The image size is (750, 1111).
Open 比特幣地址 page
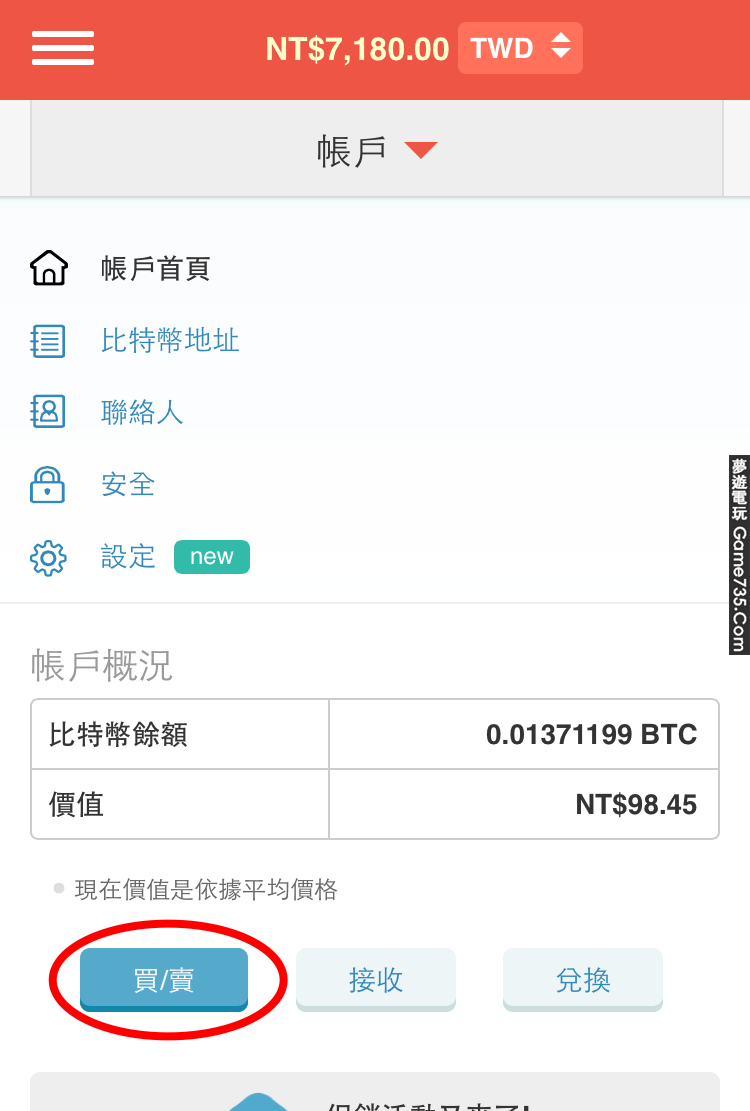click(x=170, y=341)
